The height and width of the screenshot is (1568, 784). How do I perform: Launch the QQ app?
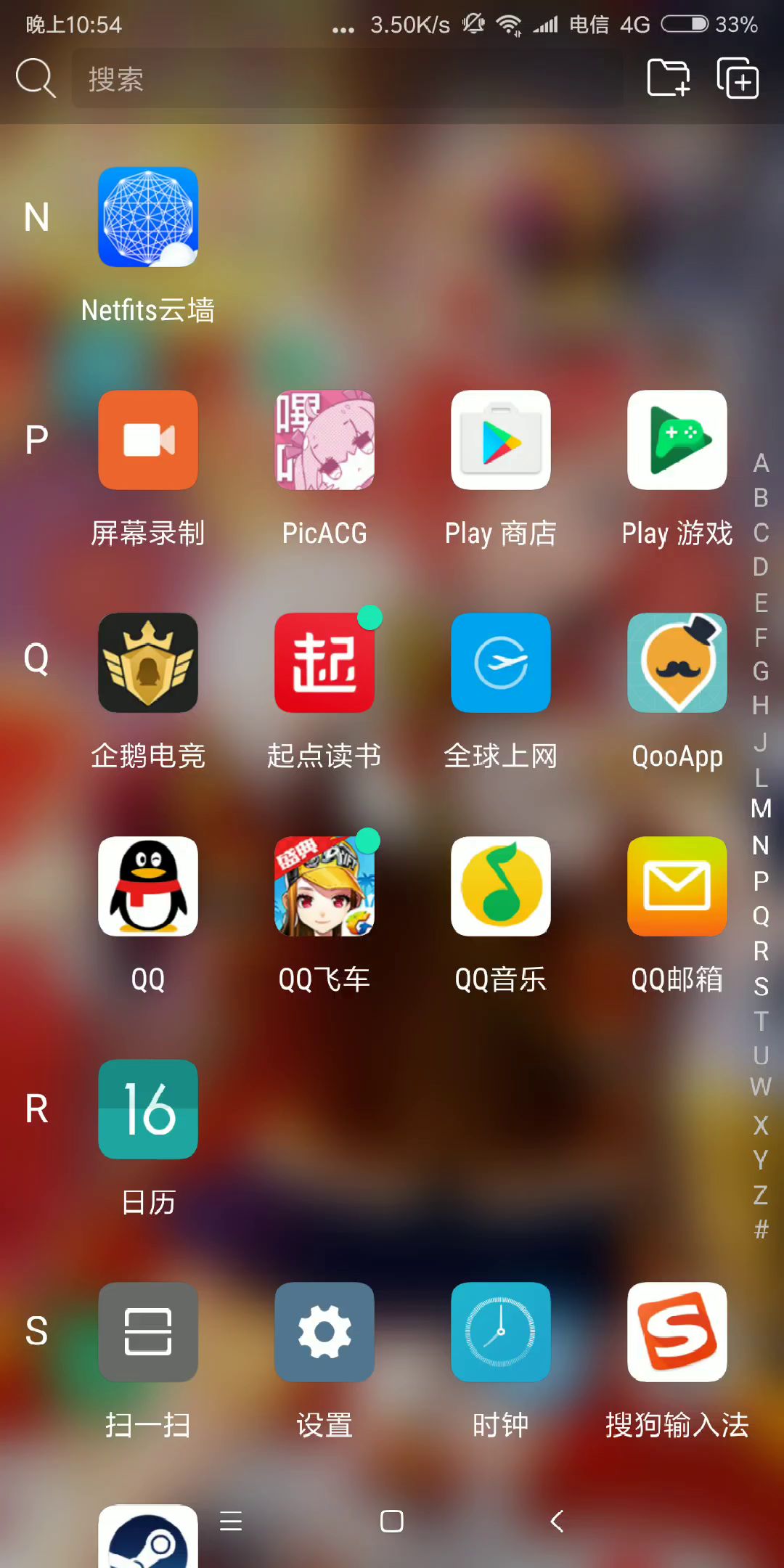coord(148,886)
